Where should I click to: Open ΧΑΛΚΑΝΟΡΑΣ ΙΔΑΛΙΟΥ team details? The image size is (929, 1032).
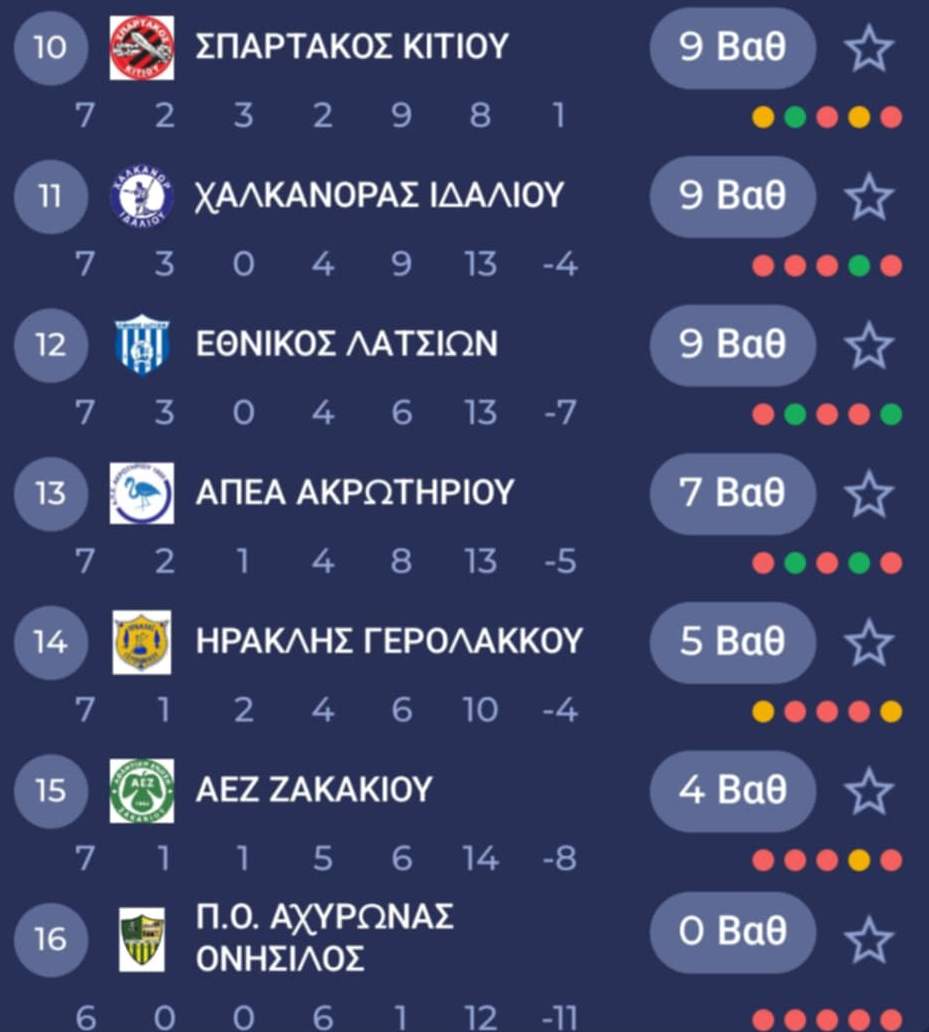click(379, 195)
